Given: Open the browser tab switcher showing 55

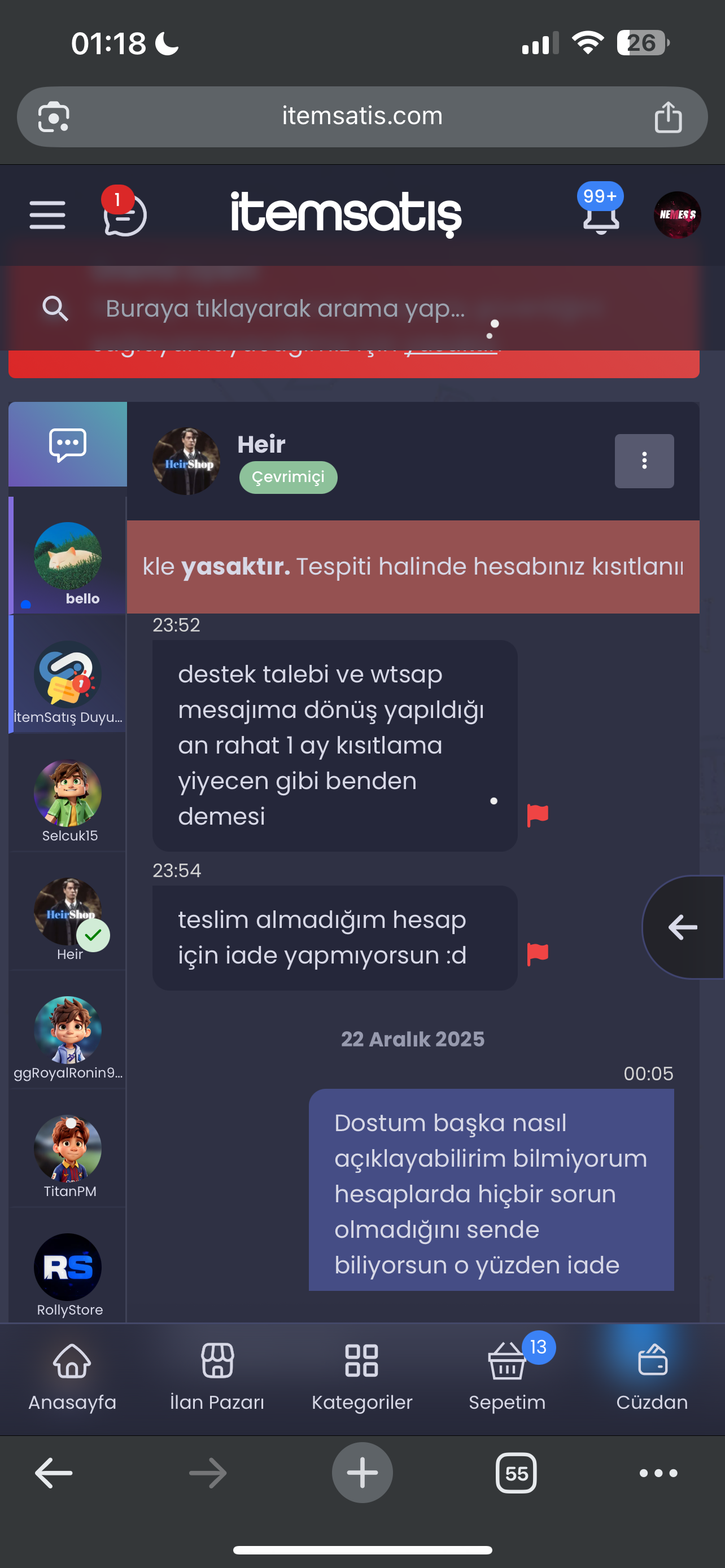Looking at the screenshot, I should (x=516, y=1473).
